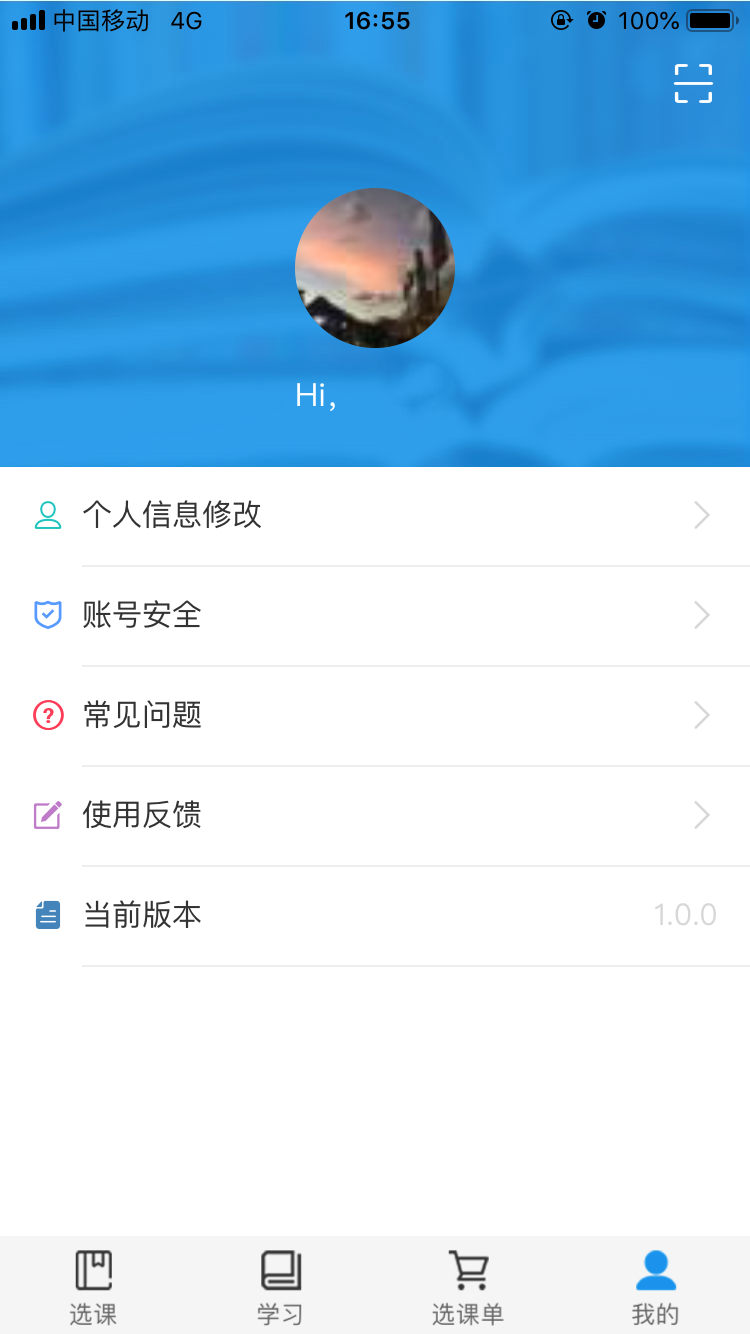Expand the 个人信息修改 row chevron
750x1334 pixels.
coord(701,515)
